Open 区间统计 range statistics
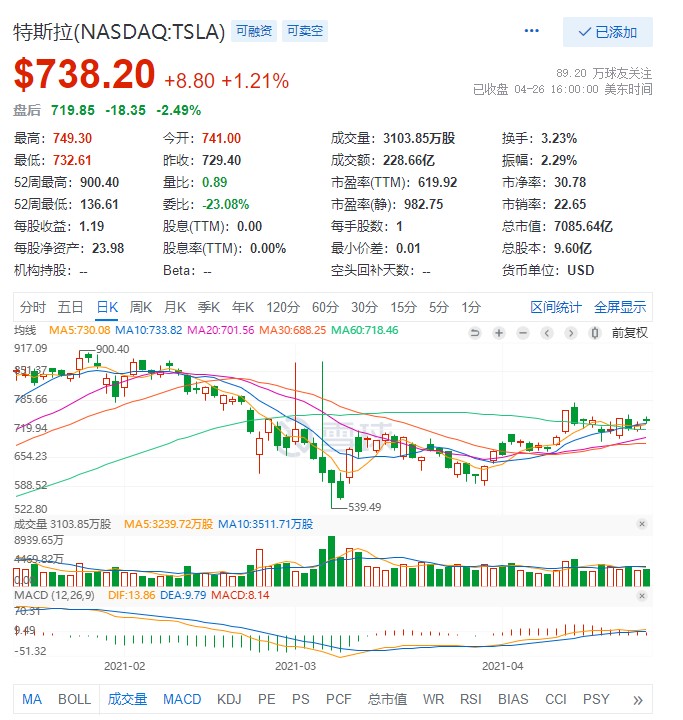 coord(554,307)
